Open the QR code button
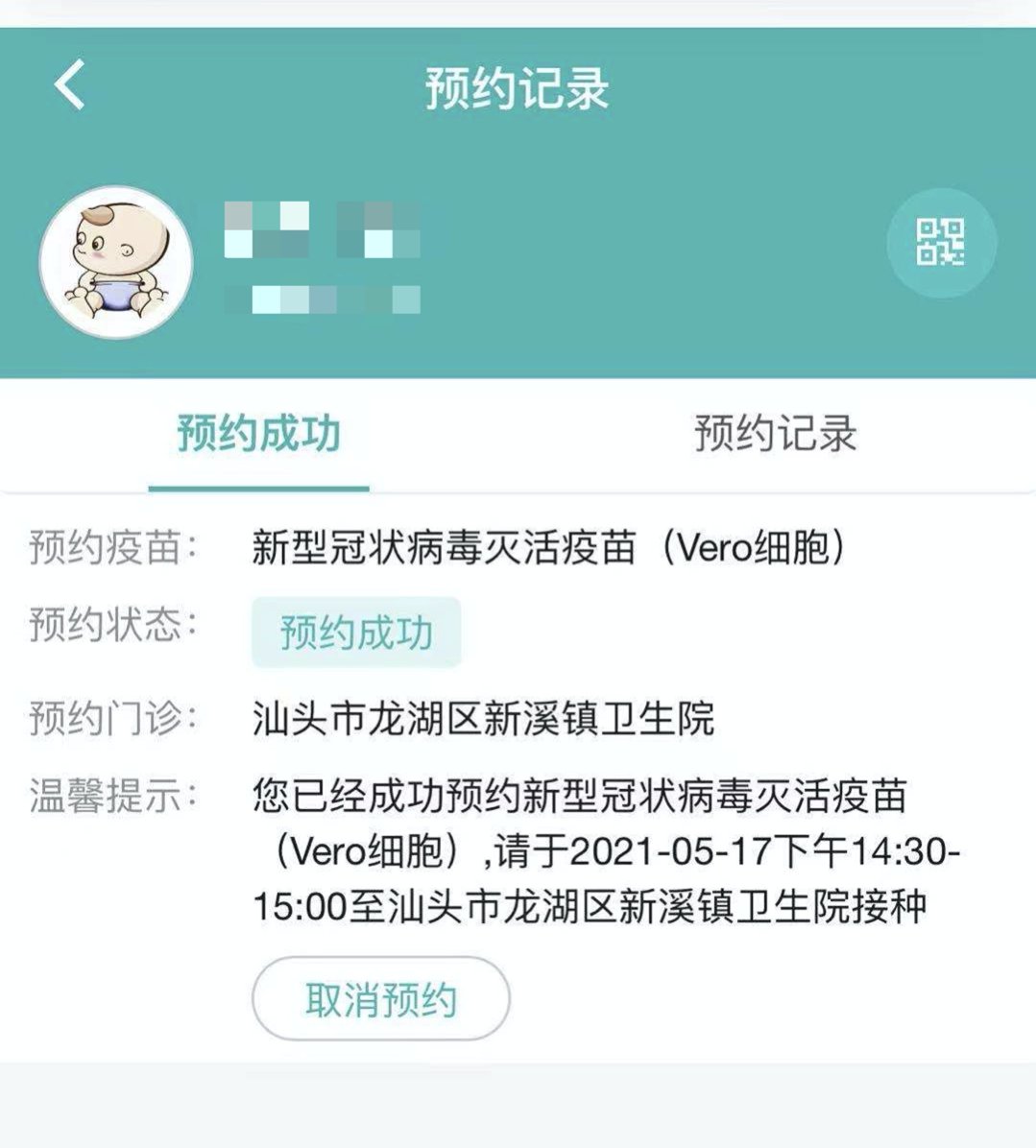1036x1148 pixels. pyautogui.click(x=940, y=243)
